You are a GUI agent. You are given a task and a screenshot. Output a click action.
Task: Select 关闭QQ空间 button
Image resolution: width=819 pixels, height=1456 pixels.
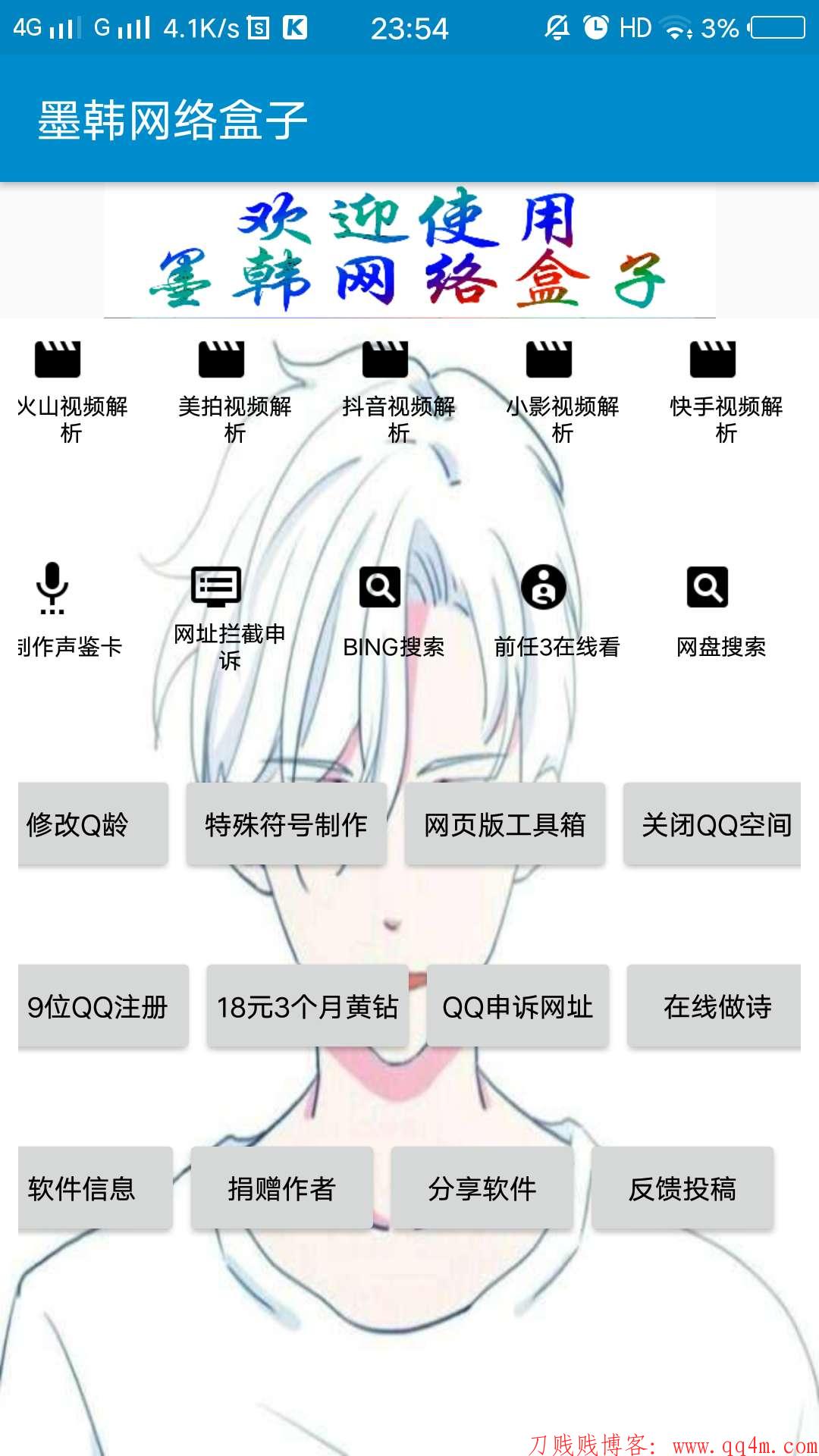[x=713, y=824]
